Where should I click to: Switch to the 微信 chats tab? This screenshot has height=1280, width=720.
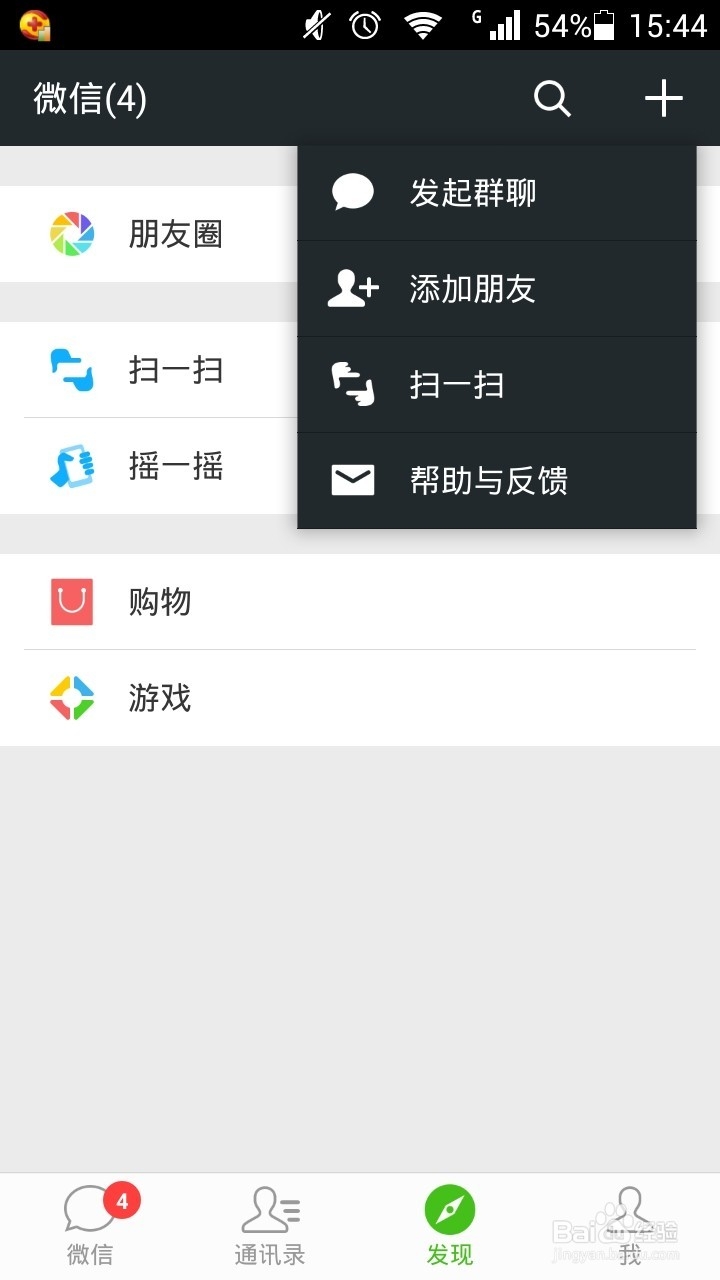90,1225
